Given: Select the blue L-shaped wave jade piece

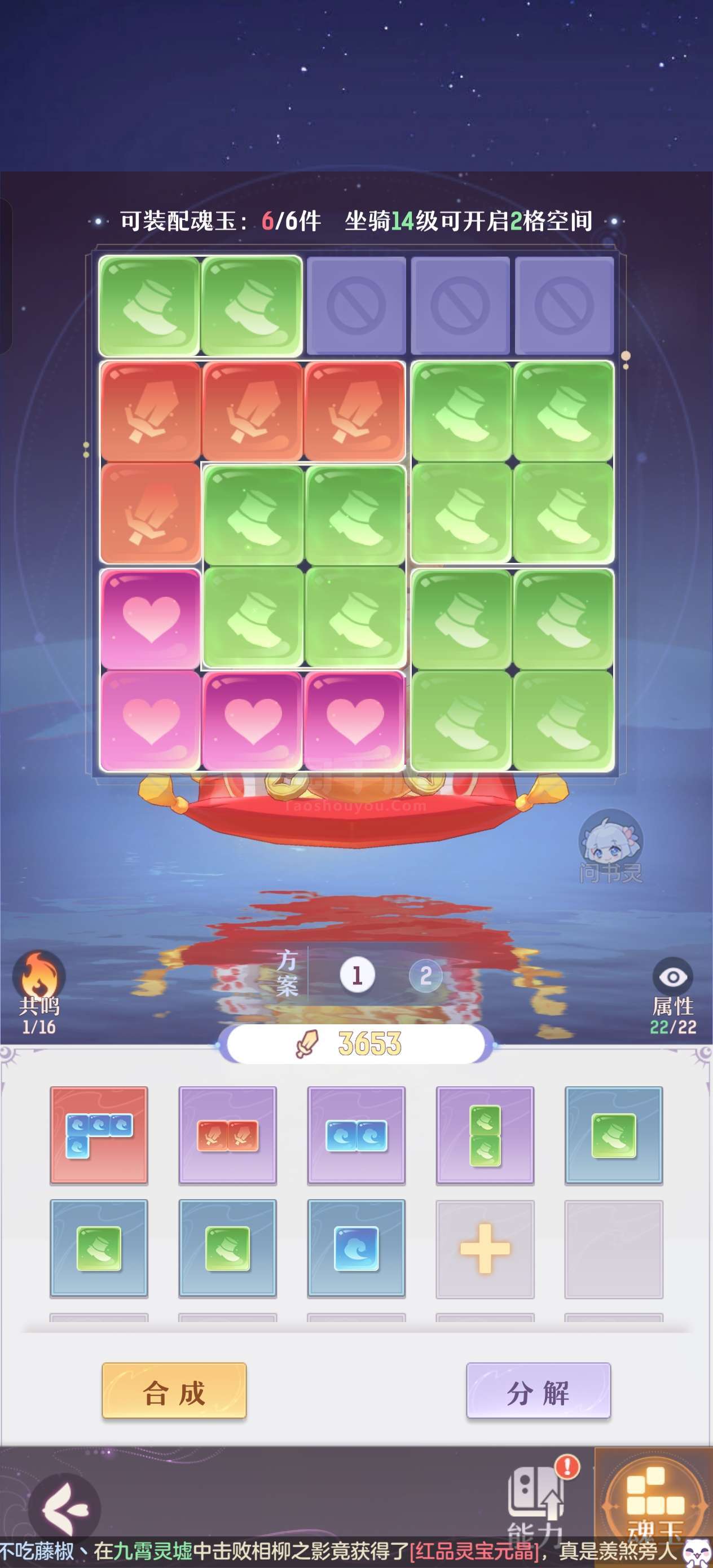Looking at the screenshot, I should tap(99, 1135).
